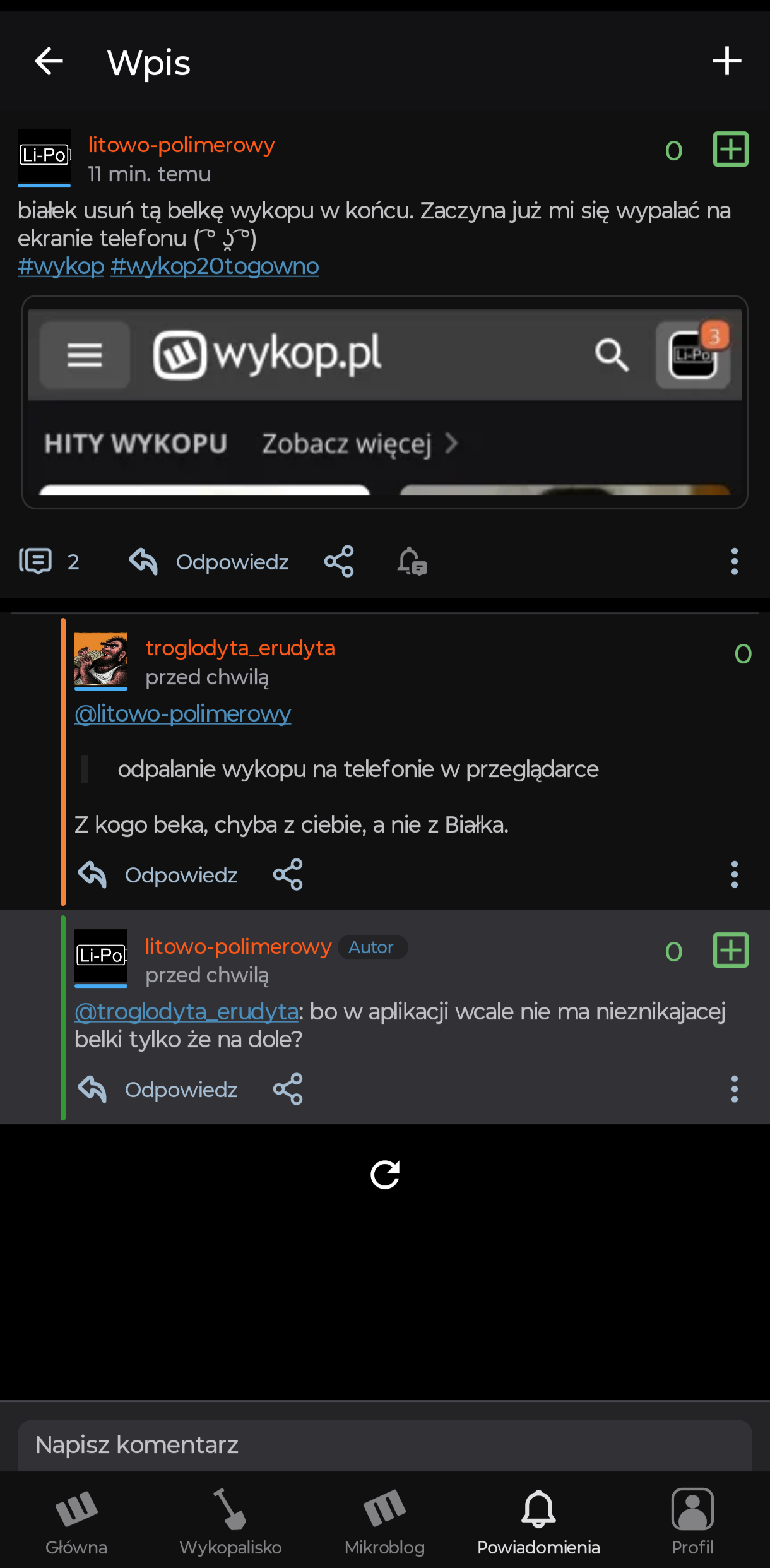Screen dimensions: 770x1568
Task: Focus the Napisz komentarz field
Action: click(384, 1445)
